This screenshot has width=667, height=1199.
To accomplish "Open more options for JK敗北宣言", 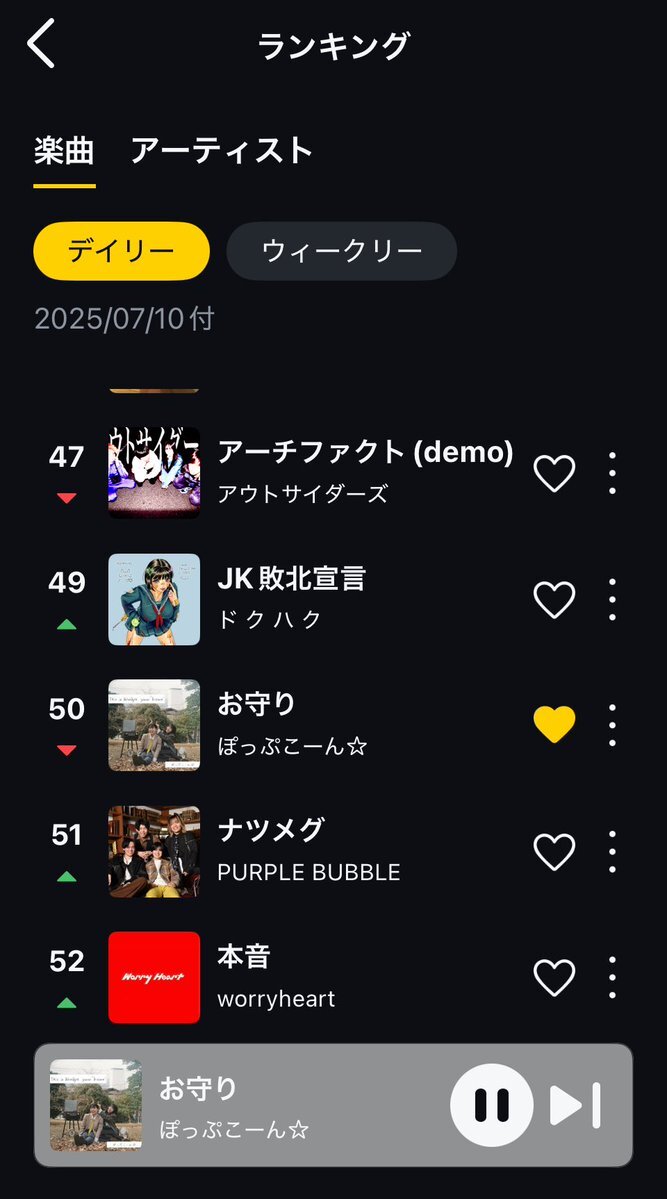I will pyautogui.click(x=612, y=600).
